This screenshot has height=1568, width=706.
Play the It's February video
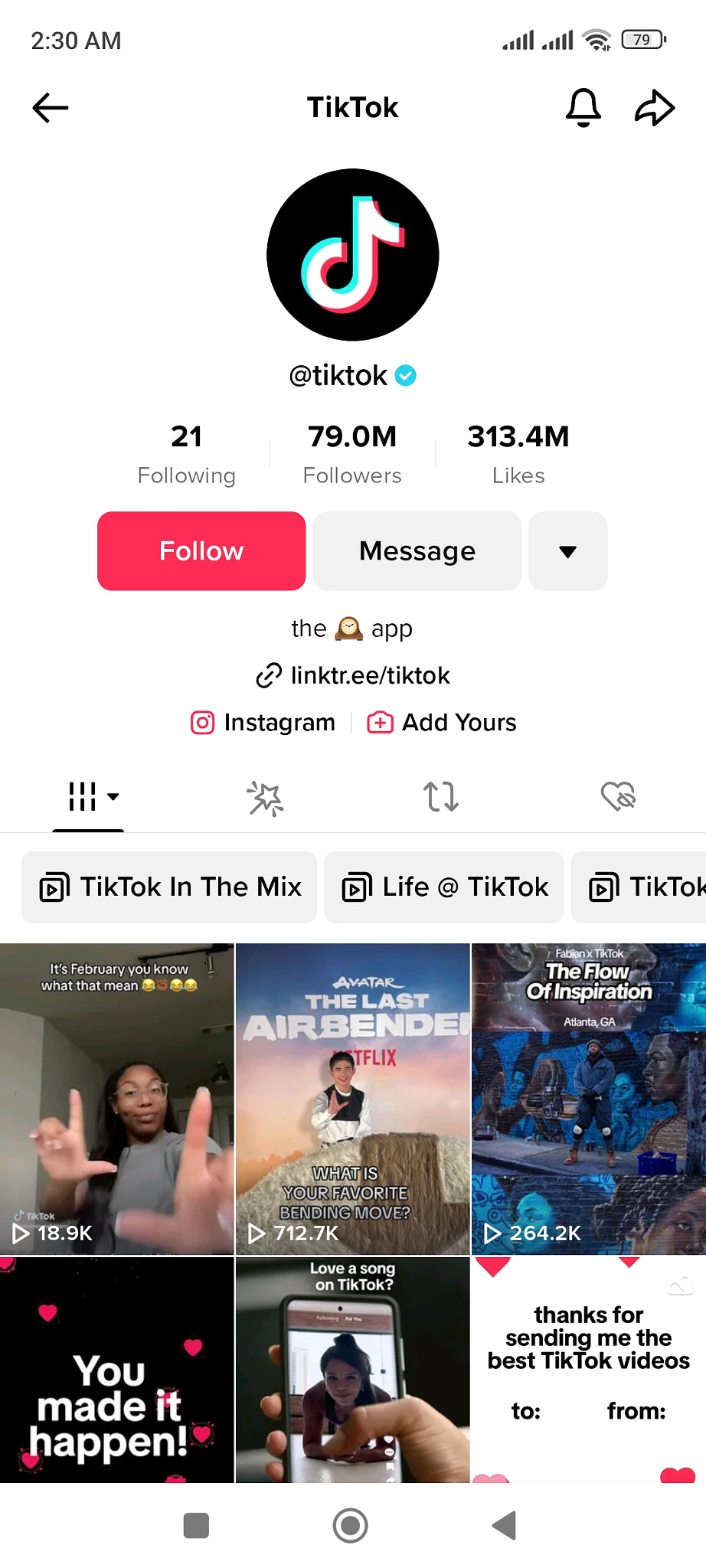click(x=116, y=1098)
